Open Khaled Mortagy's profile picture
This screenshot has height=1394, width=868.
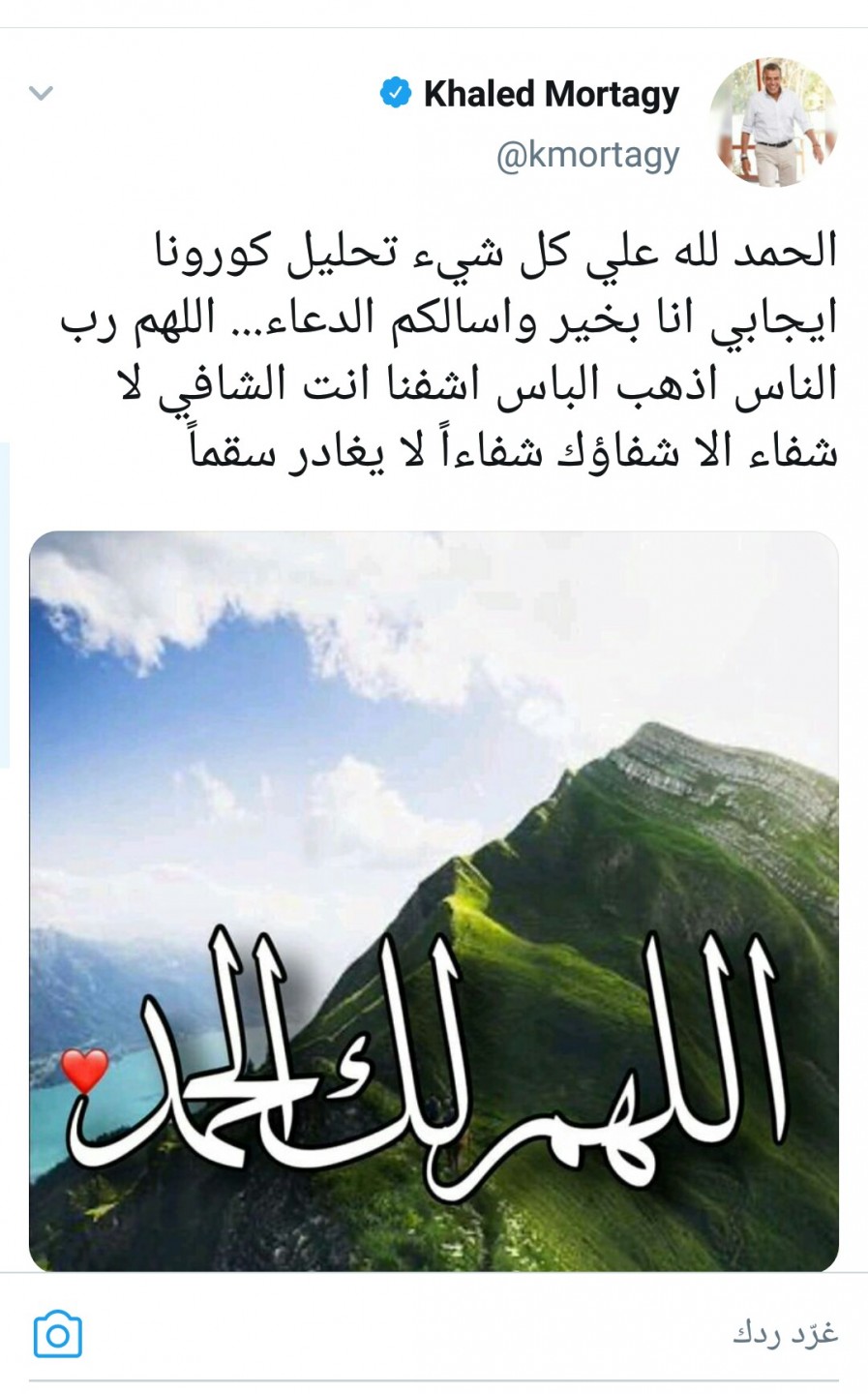pyautogui.click(x=772, y=122)
